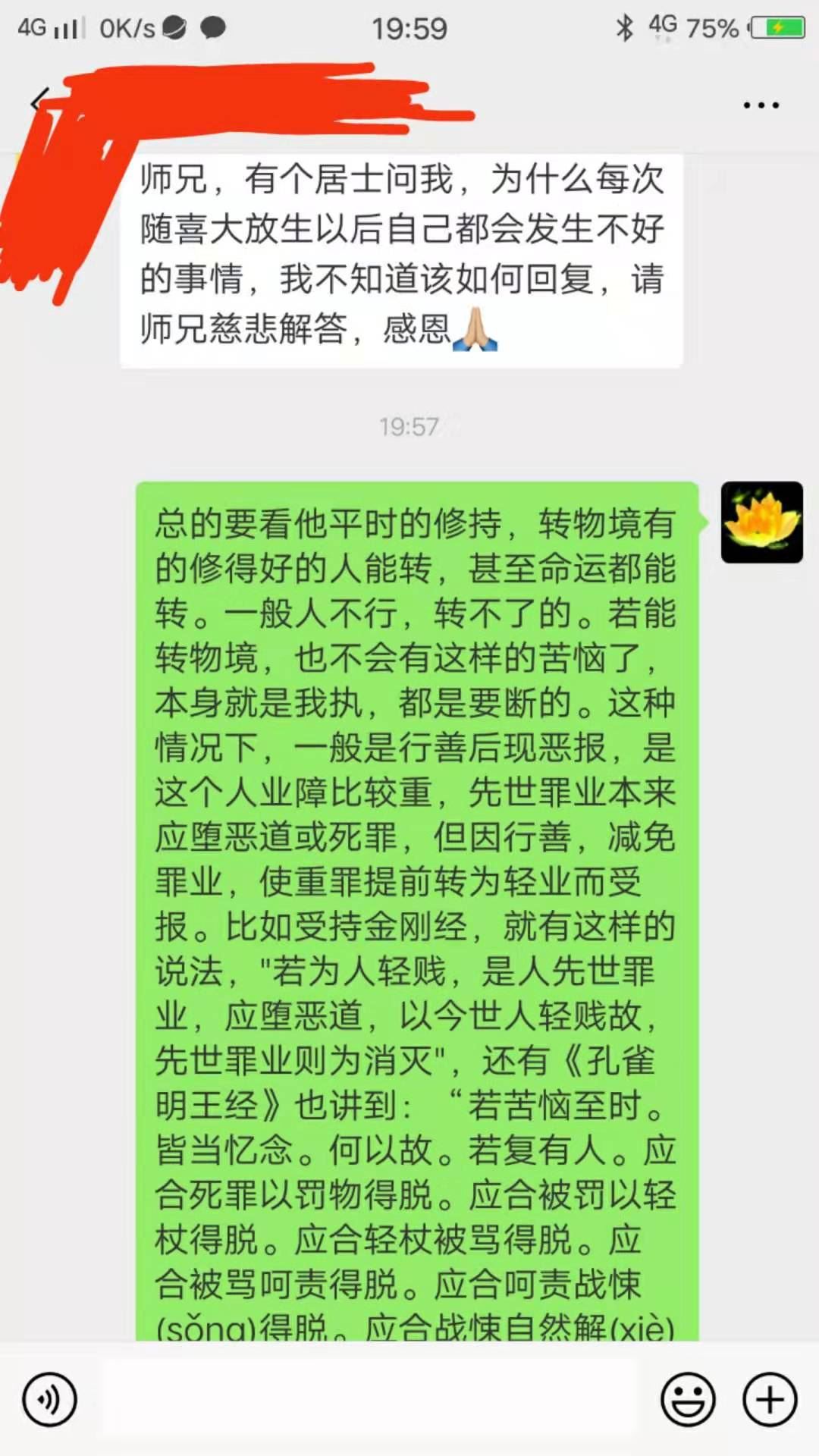Tap the globe icon in the status bar
This screenshot has height=1456, width=819.
[x=176, y=27]
